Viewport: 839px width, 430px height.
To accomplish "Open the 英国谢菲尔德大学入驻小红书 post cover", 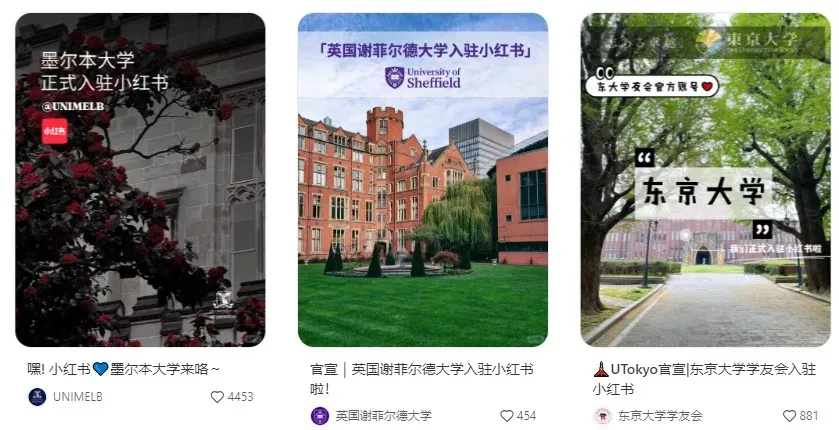I will click(x=422, y=180).
